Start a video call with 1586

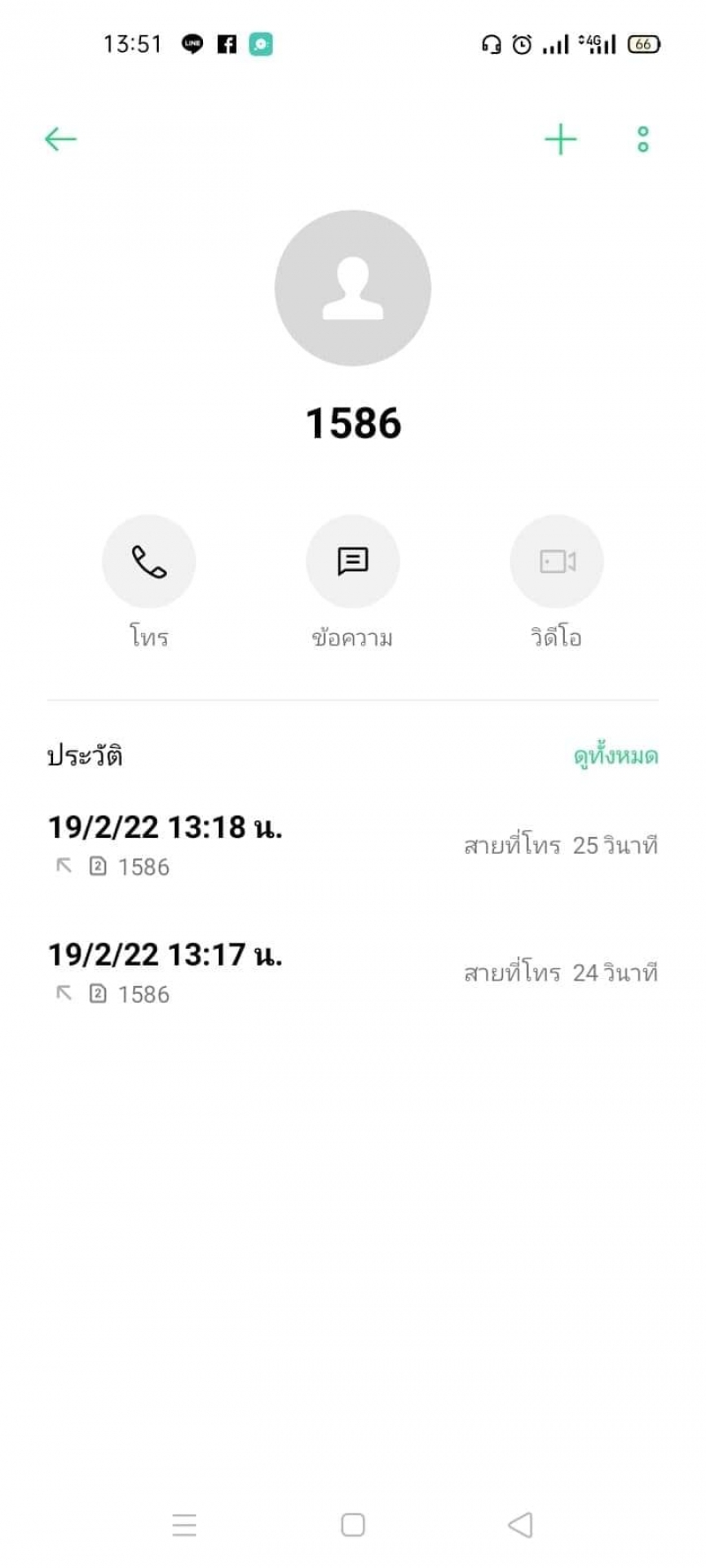pyautogui.click(x=556, y=562)
